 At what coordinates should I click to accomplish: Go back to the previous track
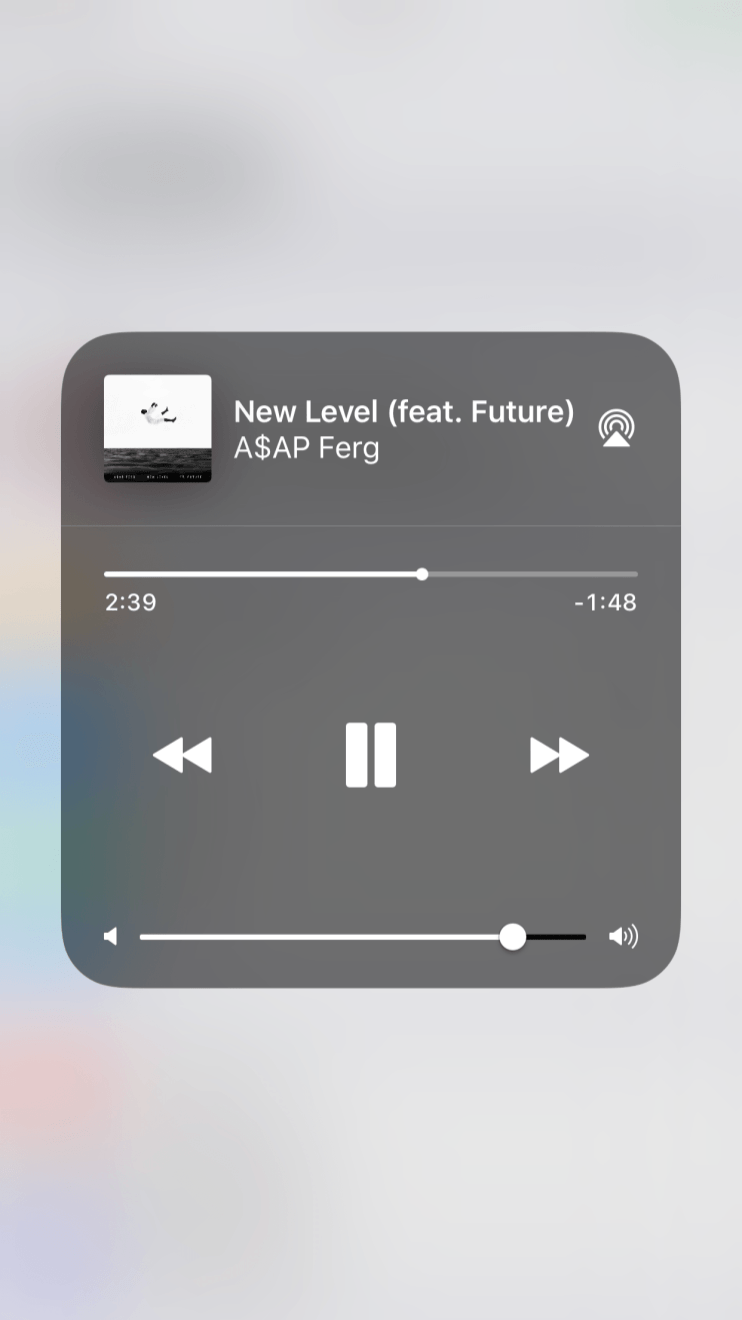182,755
